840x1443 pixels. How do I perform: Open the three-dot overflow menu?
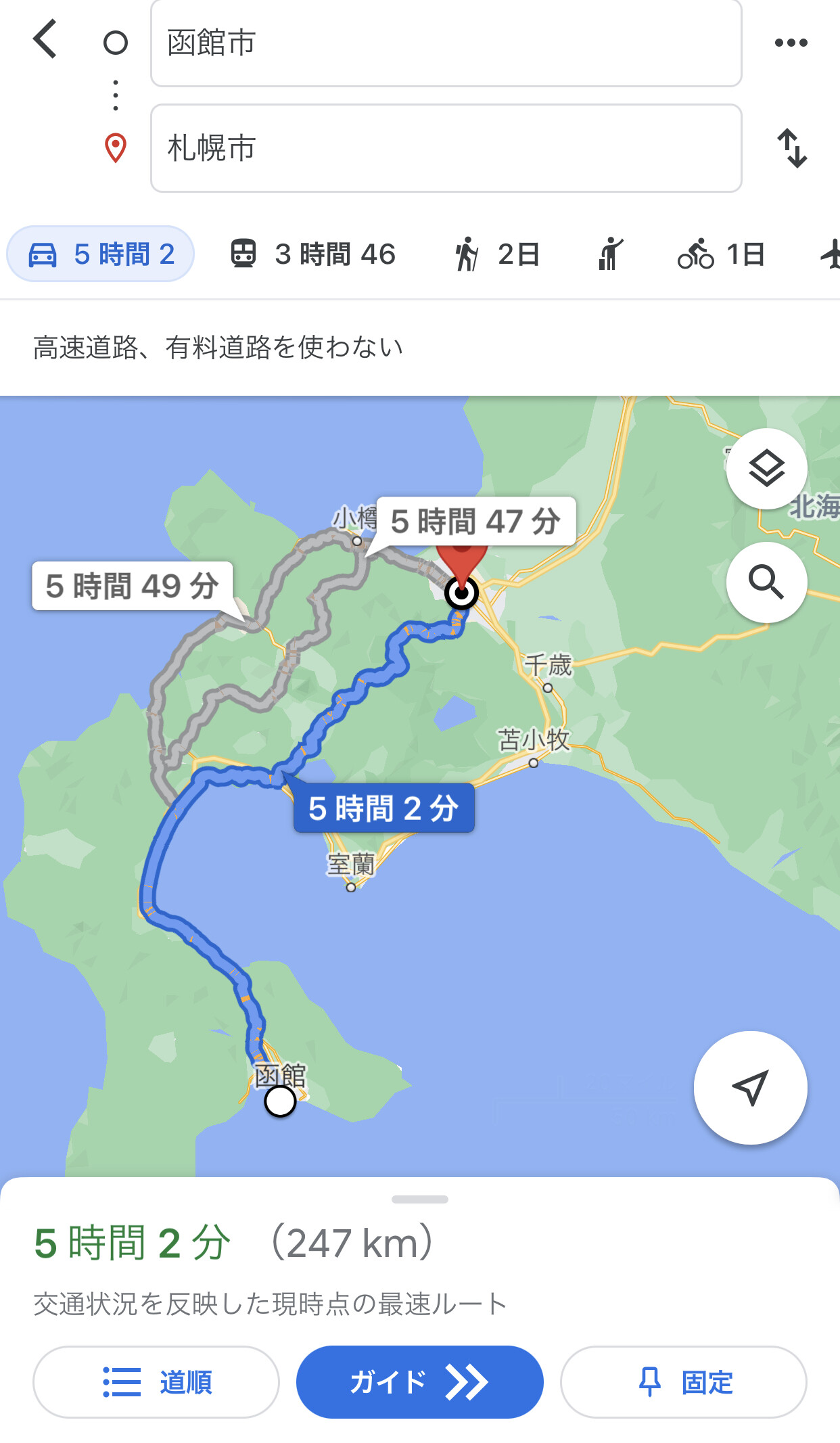[x=791, y=43]
